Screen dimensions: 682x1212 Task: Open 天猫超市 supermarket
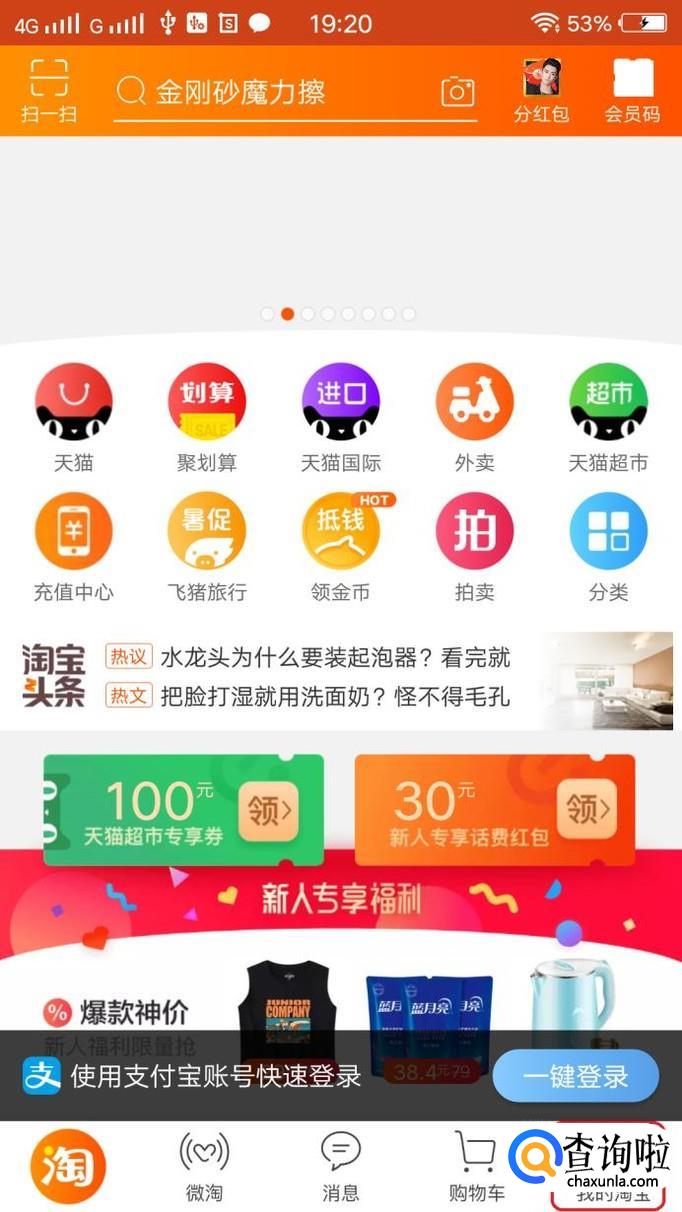[x=608, y=417]
